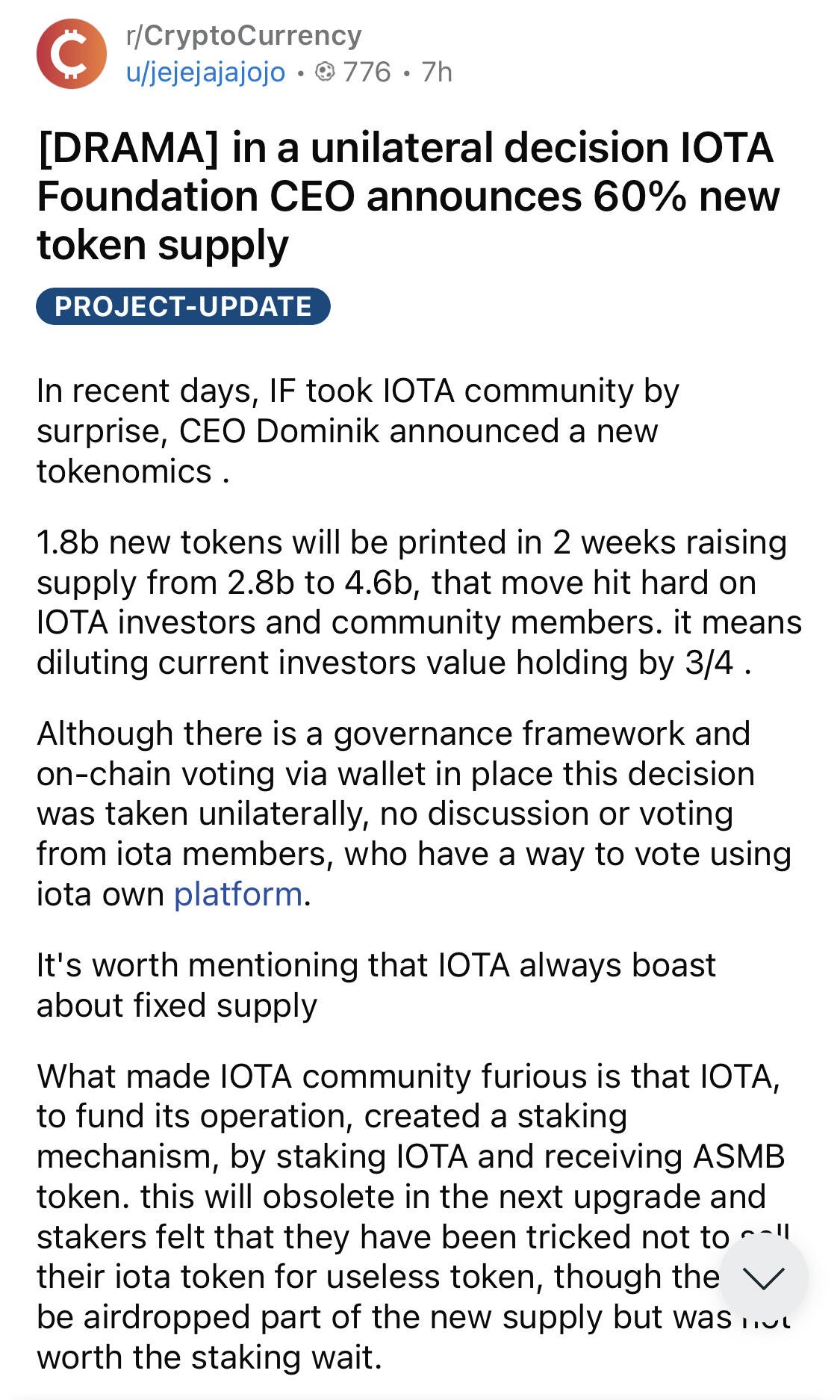Tap the floating down-chevron jump button
Viewport: 840px width, 1400px height.
[764, 1278]
